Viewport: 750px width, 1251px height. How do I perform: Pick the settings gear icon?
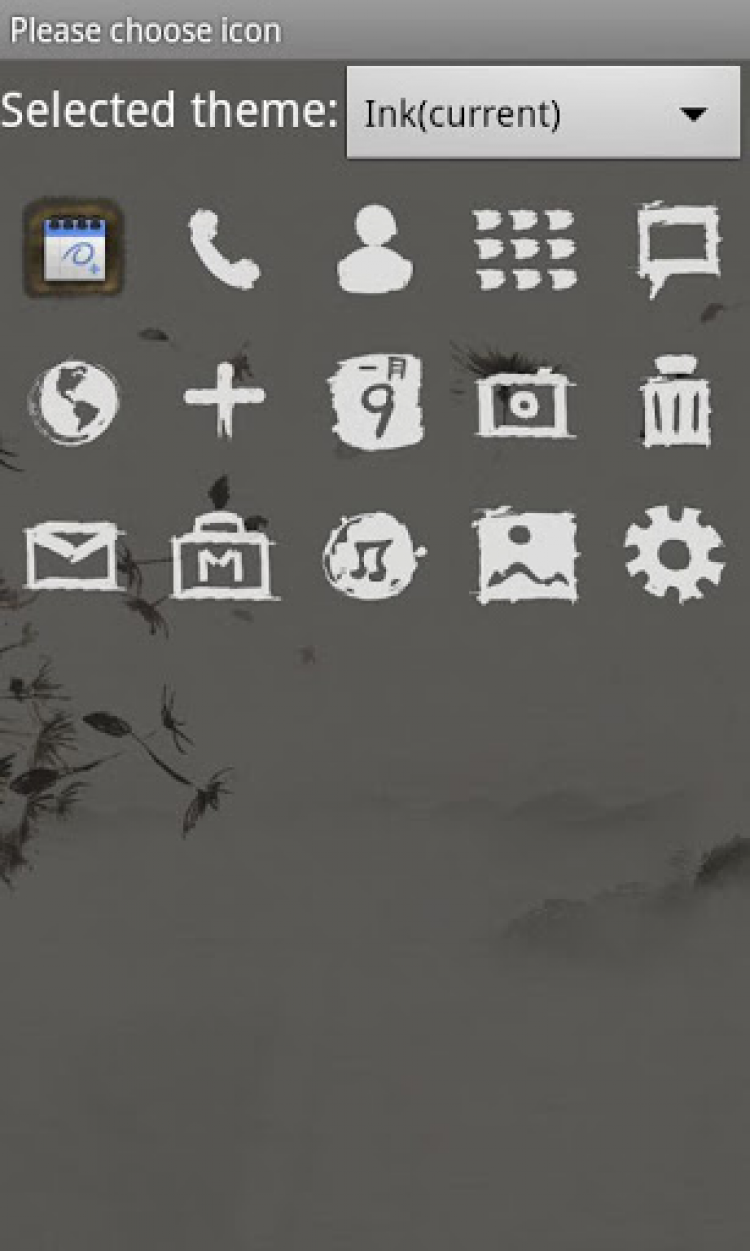(675, 554)
